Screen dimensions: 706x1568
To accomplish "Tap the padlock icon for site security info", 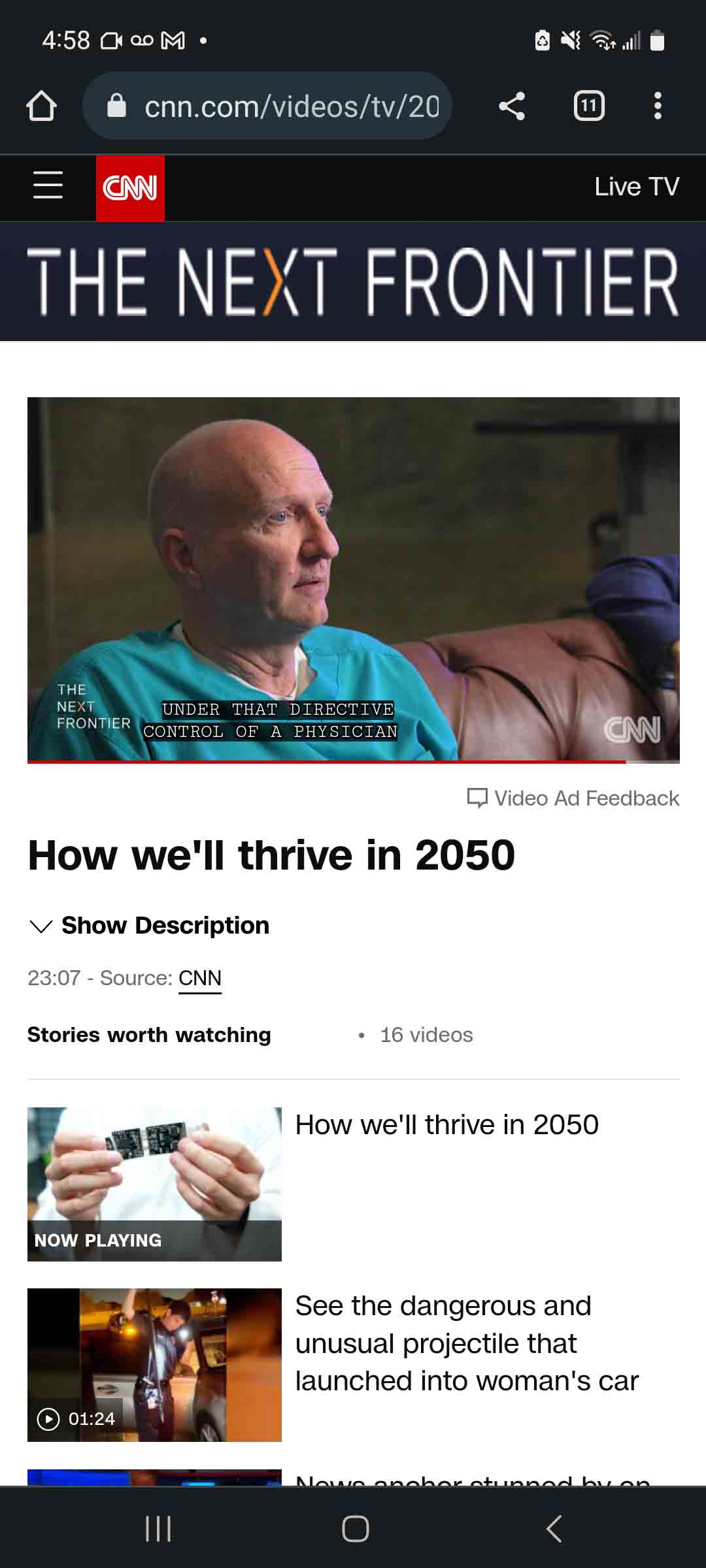I will tap(118, 106).
